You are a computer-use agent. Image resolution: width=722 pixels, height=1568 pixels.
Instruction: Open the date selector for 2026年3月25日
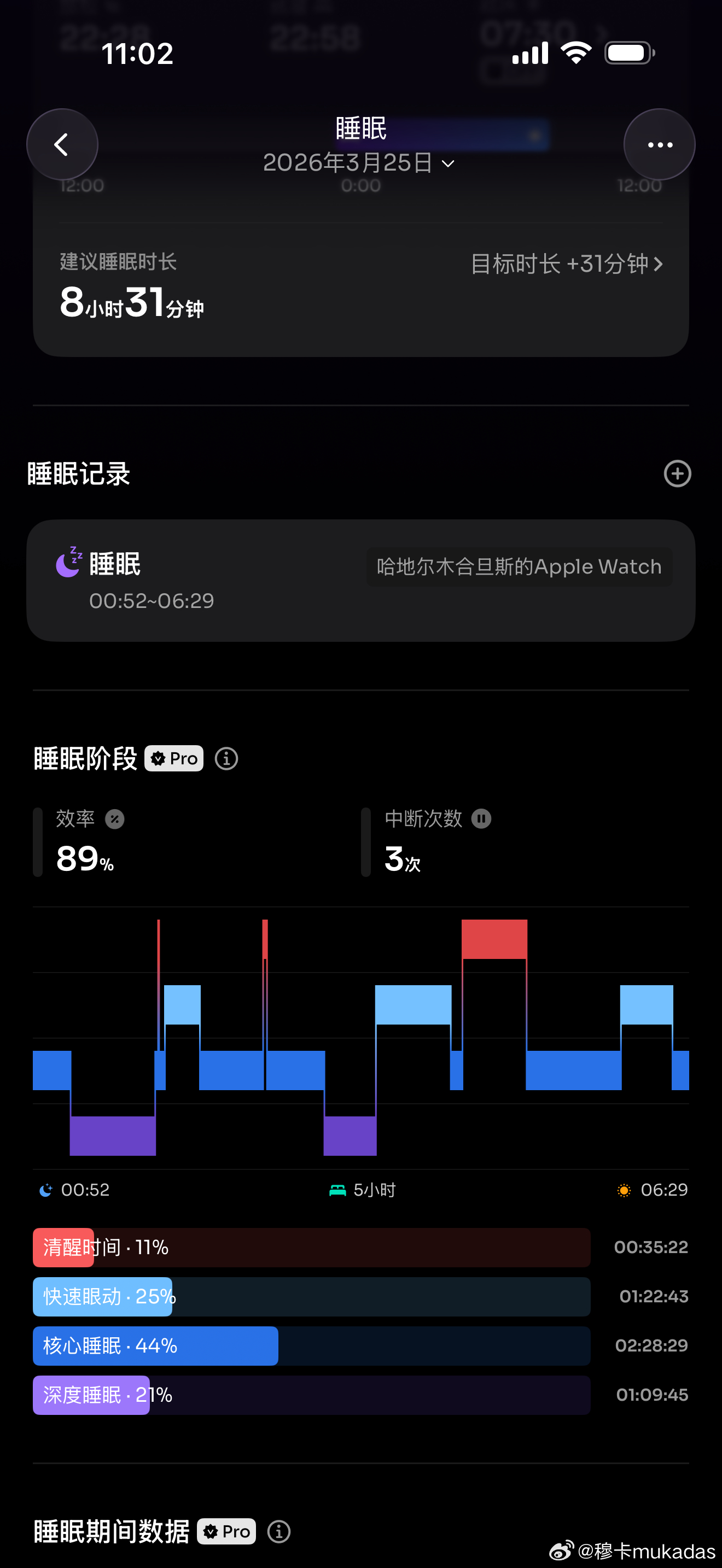(359, 162)
